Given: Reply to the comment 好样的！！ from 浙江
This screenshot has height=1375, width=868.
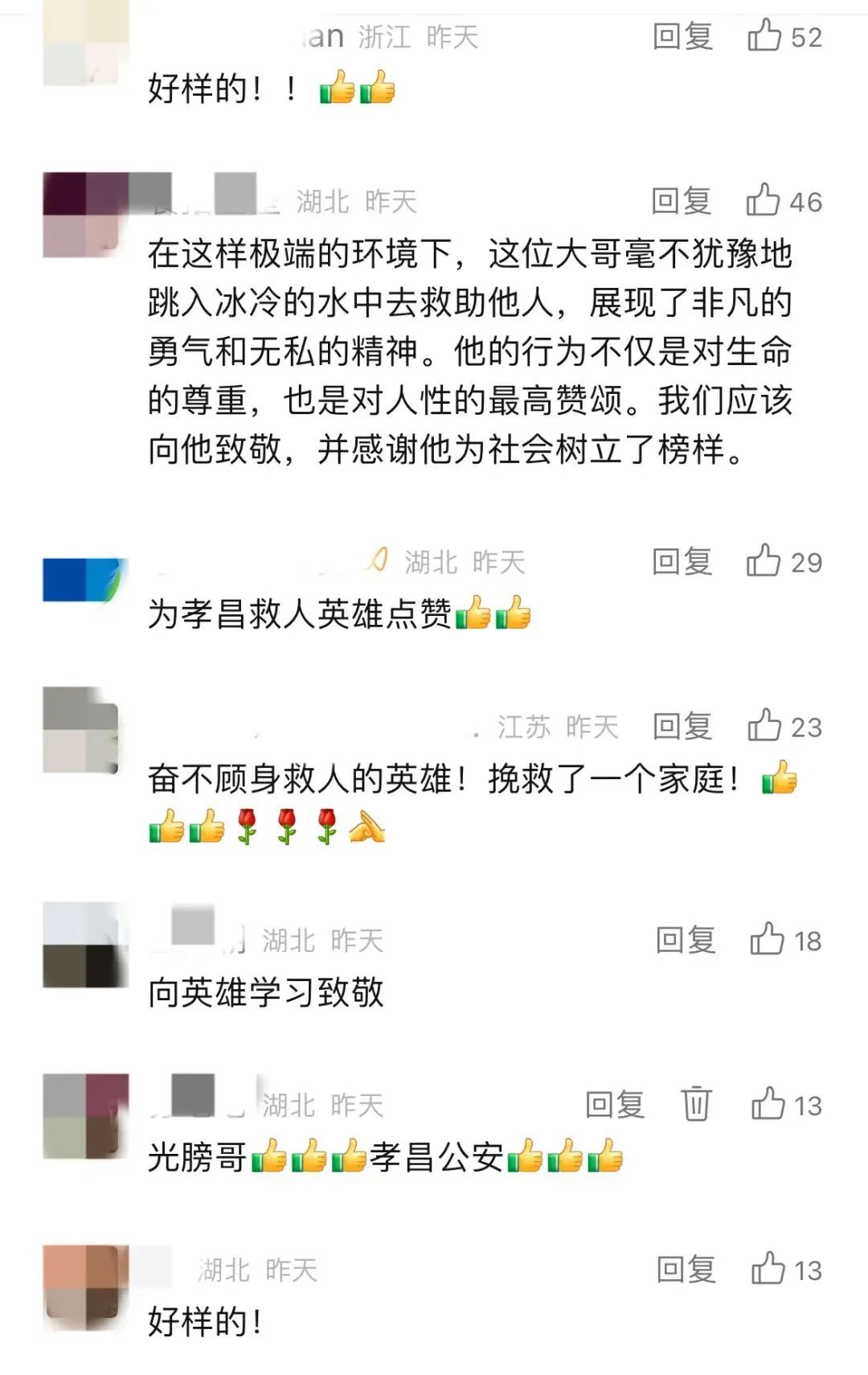Looking at the screenshot, I should [682, 37].
